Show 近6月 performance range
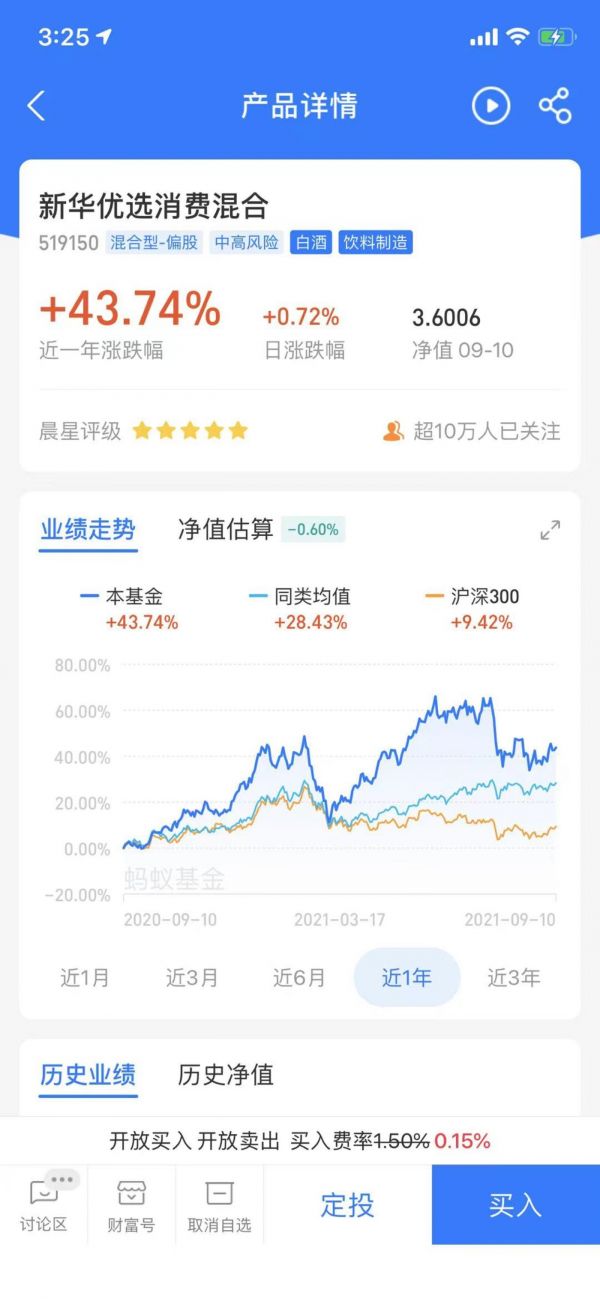Image resolution: width=600 pixels, height=1299 pixels. tap(299, 977)
